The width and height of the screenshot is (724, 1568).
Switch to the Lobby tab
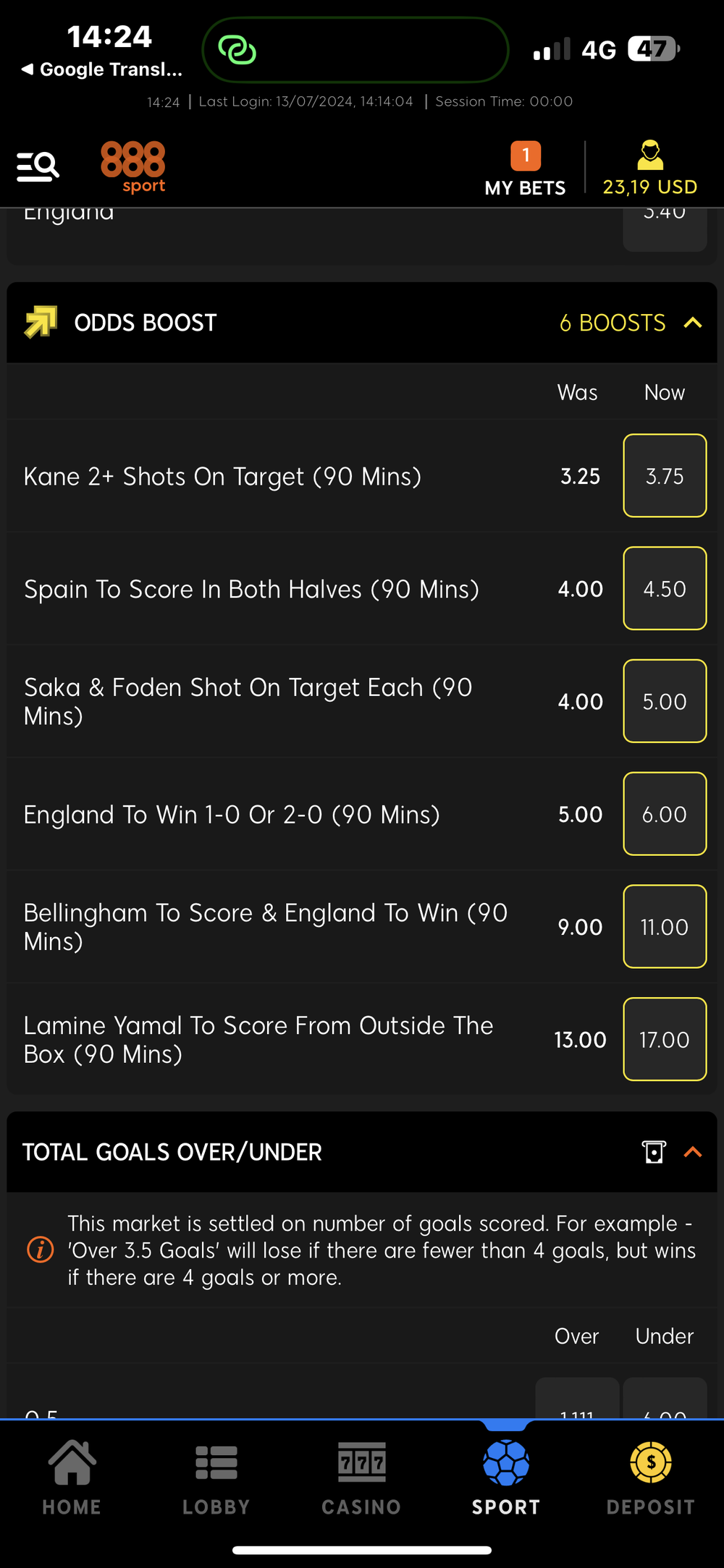pos(216,1477)
